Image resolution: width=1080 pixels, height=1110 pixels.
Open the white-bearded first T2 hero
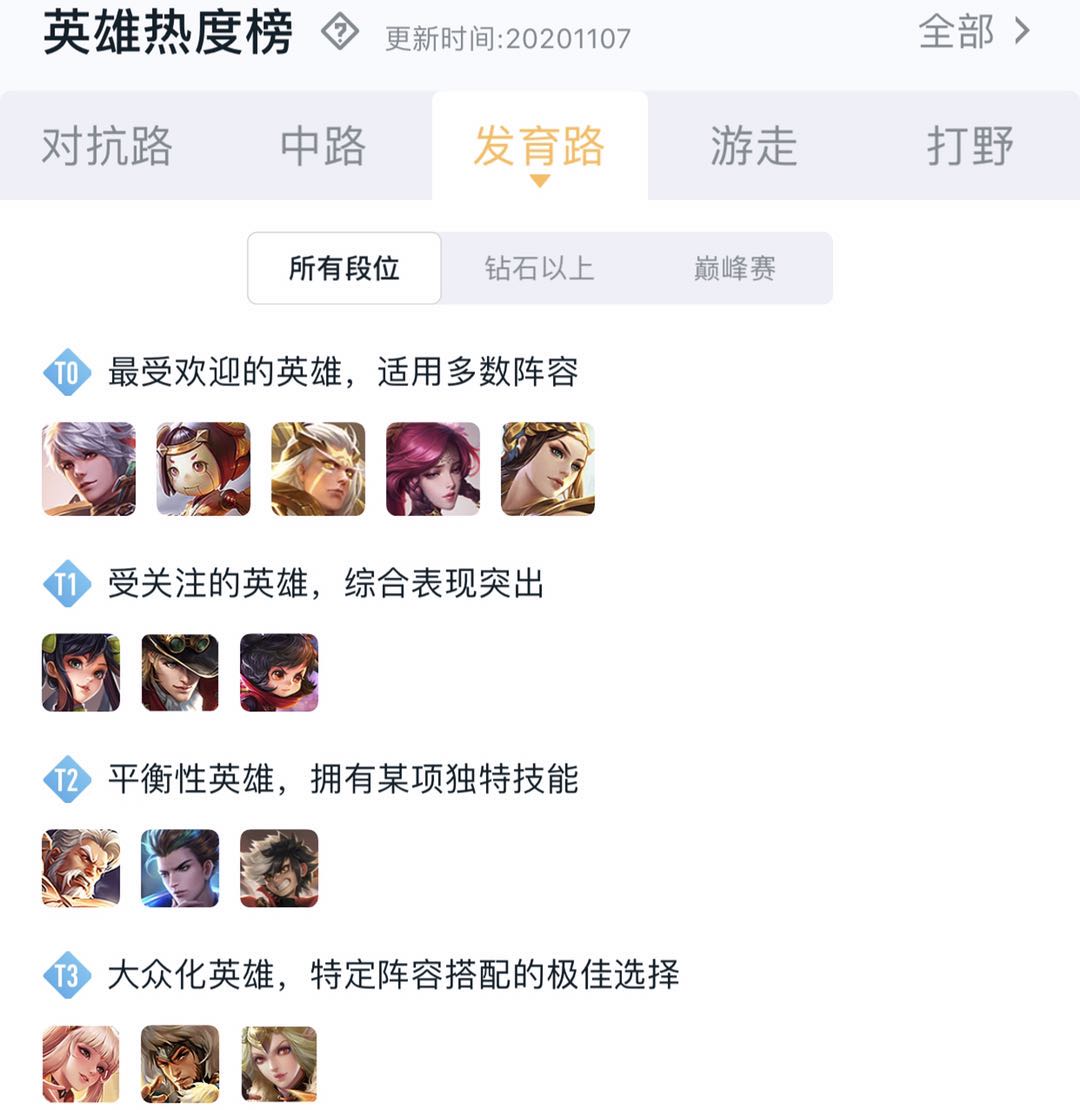[81, 868]
